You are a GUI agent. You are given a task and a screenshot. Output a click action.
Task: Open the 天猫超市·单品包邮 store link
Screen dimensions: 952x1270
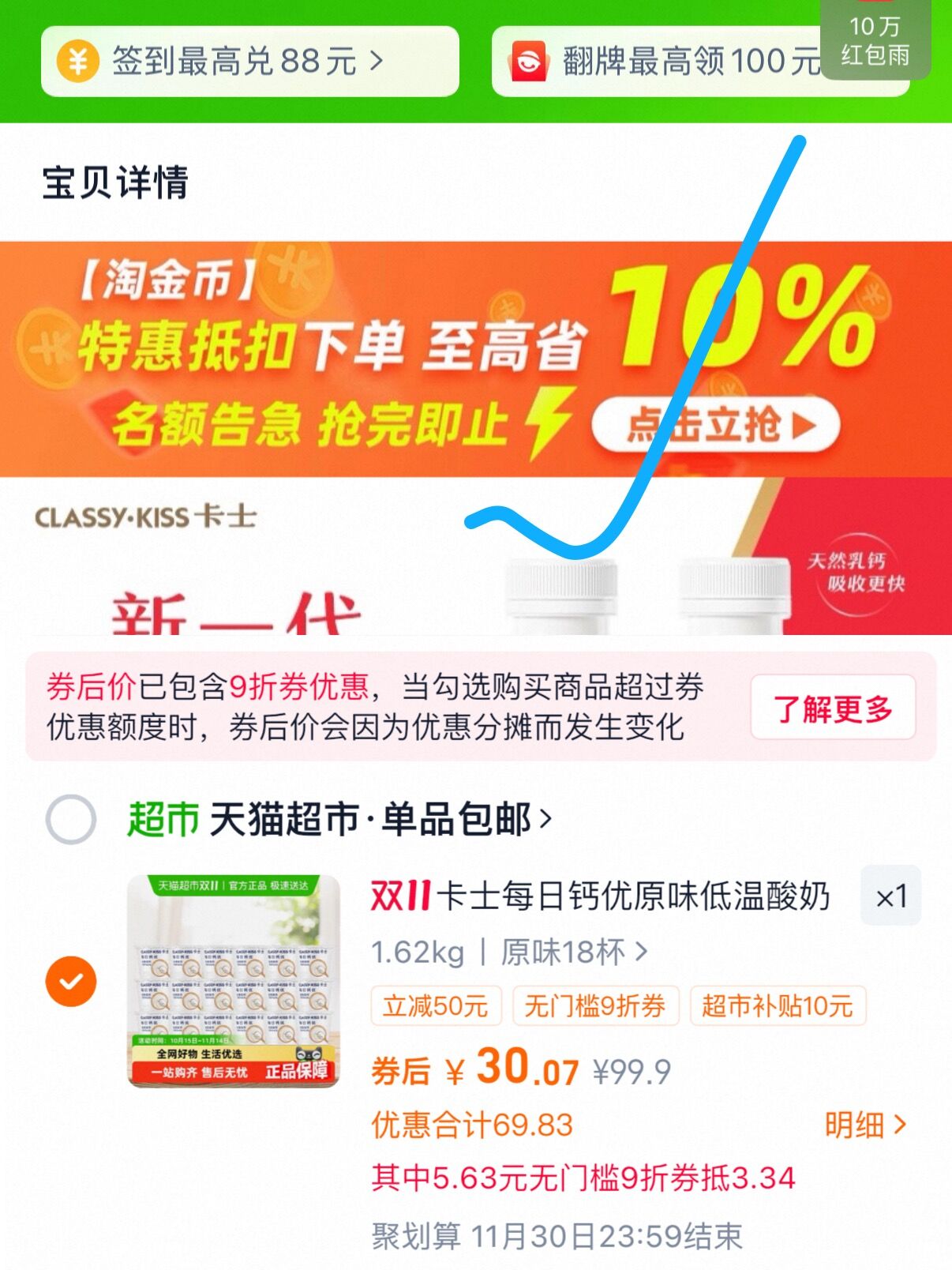pos(379,819)
